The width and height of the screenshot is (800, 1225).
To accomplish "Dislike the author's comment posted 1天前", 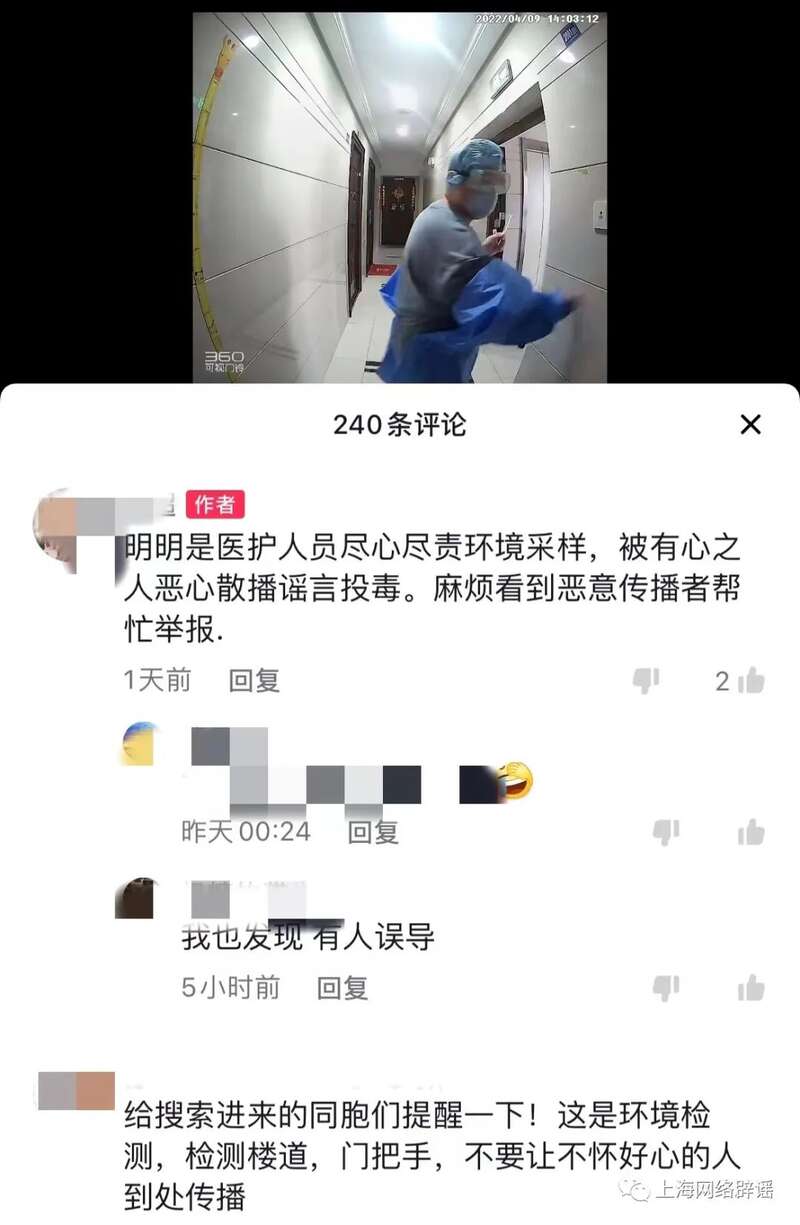I will click(646, 681).
